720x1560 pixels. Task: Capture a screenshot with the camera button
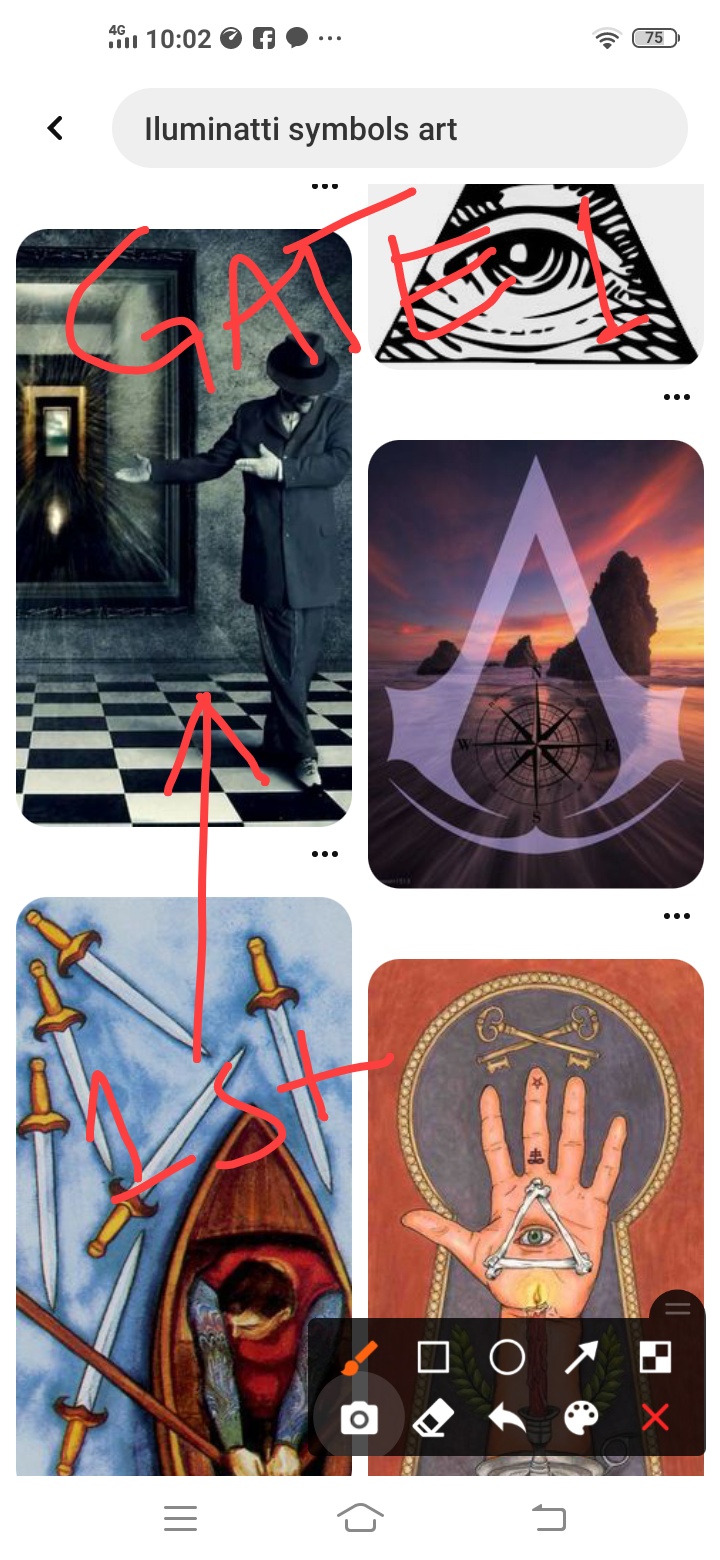(358, 1418)
